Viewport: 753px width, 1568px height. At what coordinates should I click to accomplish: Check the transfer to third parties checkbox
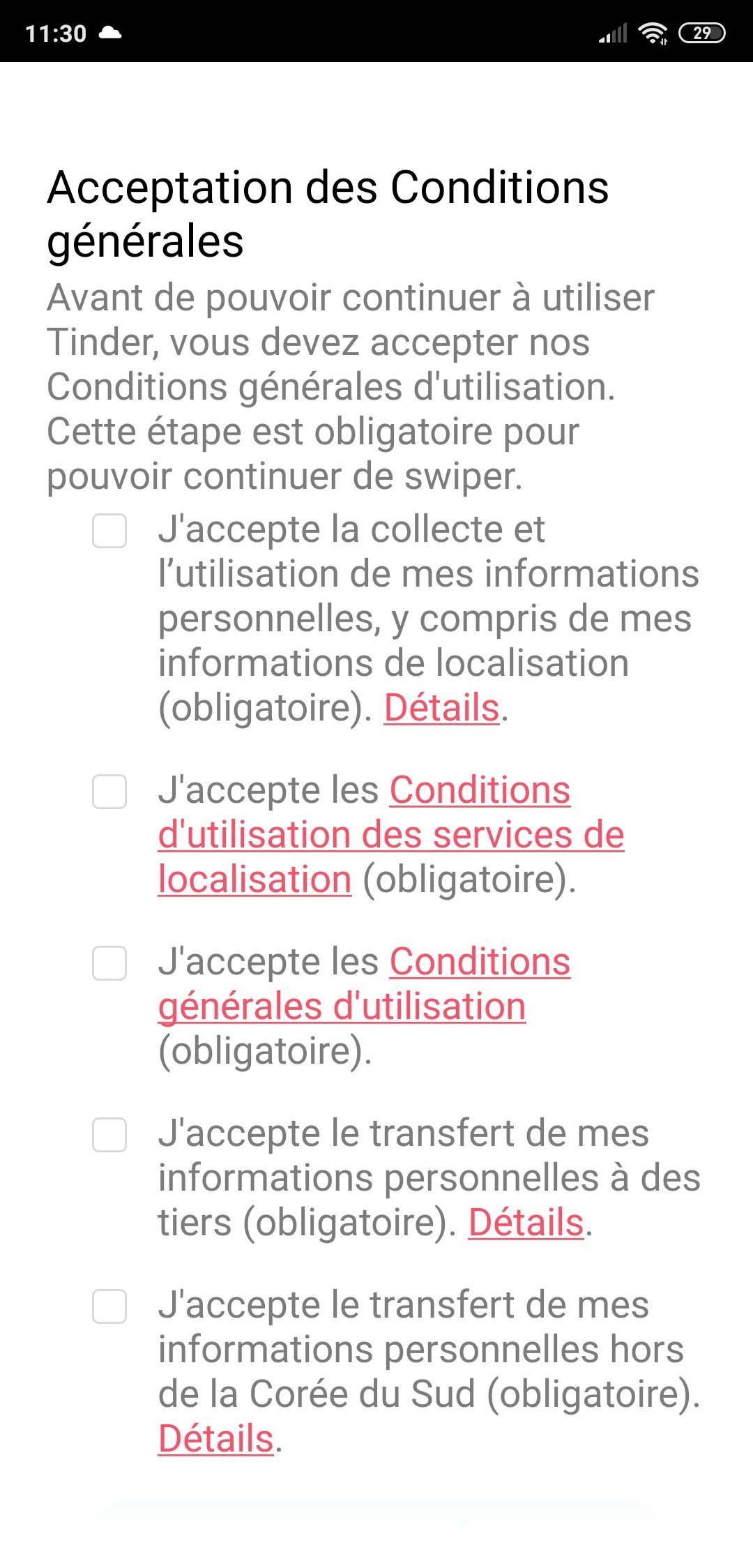tap(109, 1135)
